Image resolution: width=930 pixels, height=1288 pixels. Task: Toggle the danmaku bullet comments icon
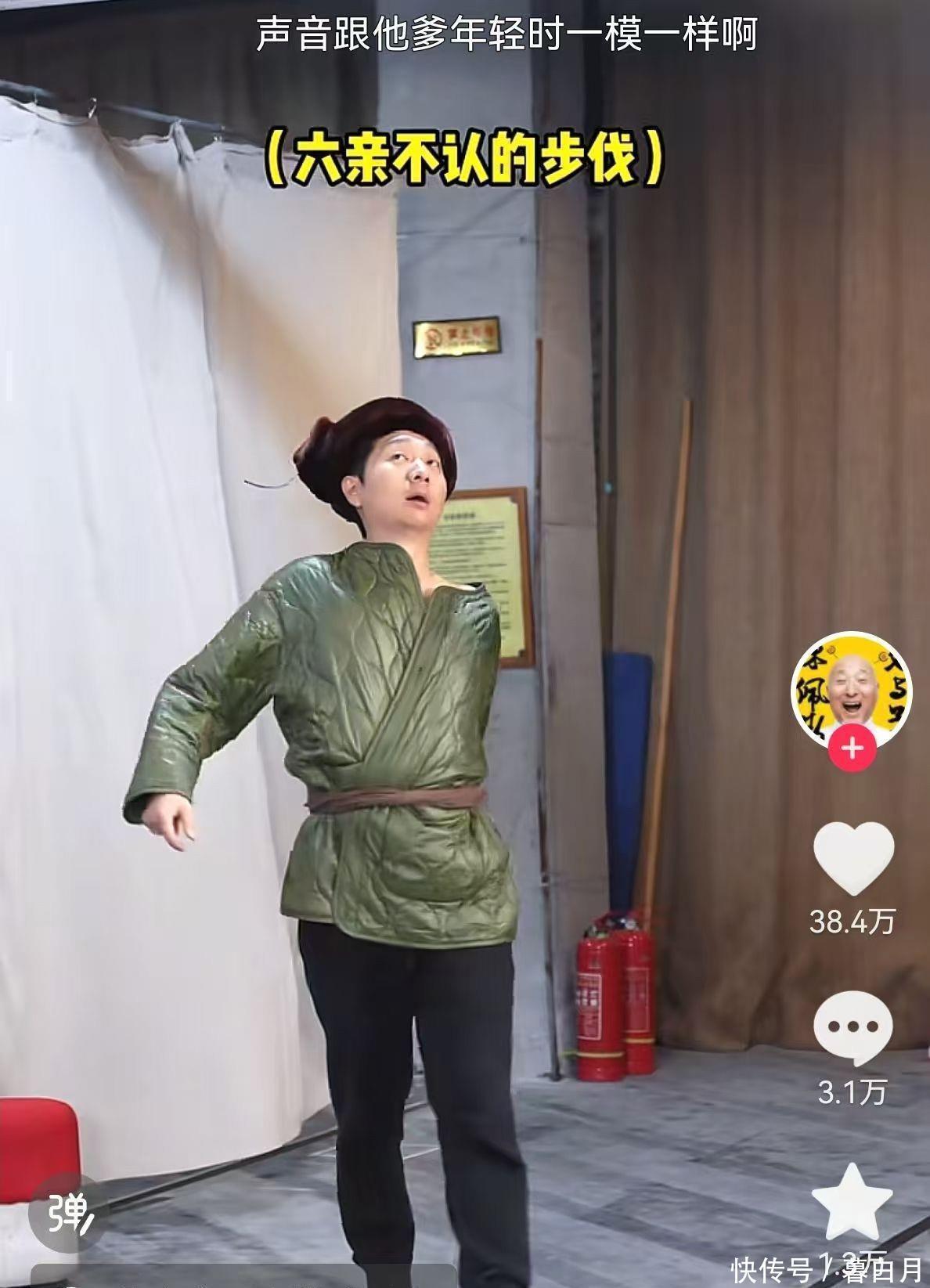coord(71,1214)
